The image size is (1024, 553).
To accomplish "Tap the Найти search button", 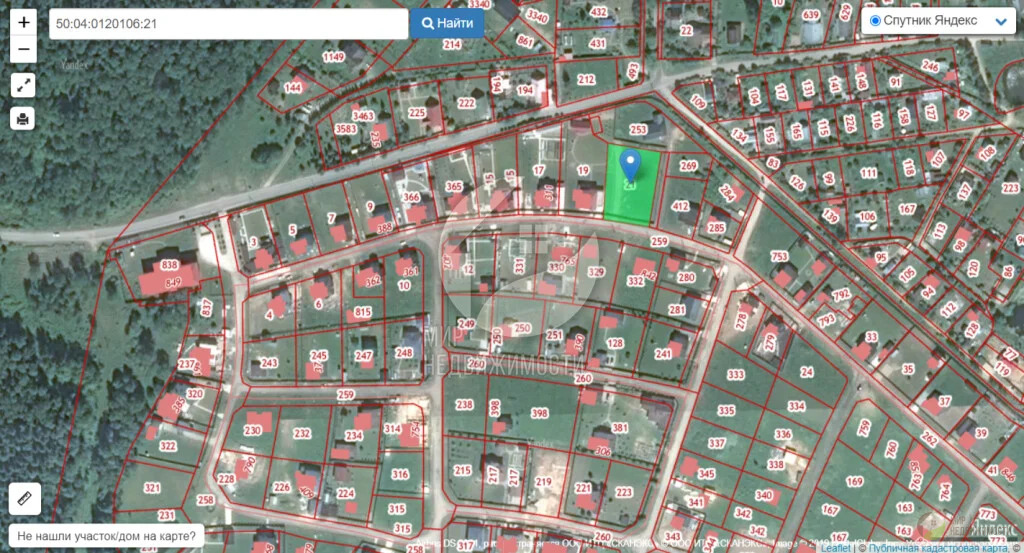I will point(447,23).
